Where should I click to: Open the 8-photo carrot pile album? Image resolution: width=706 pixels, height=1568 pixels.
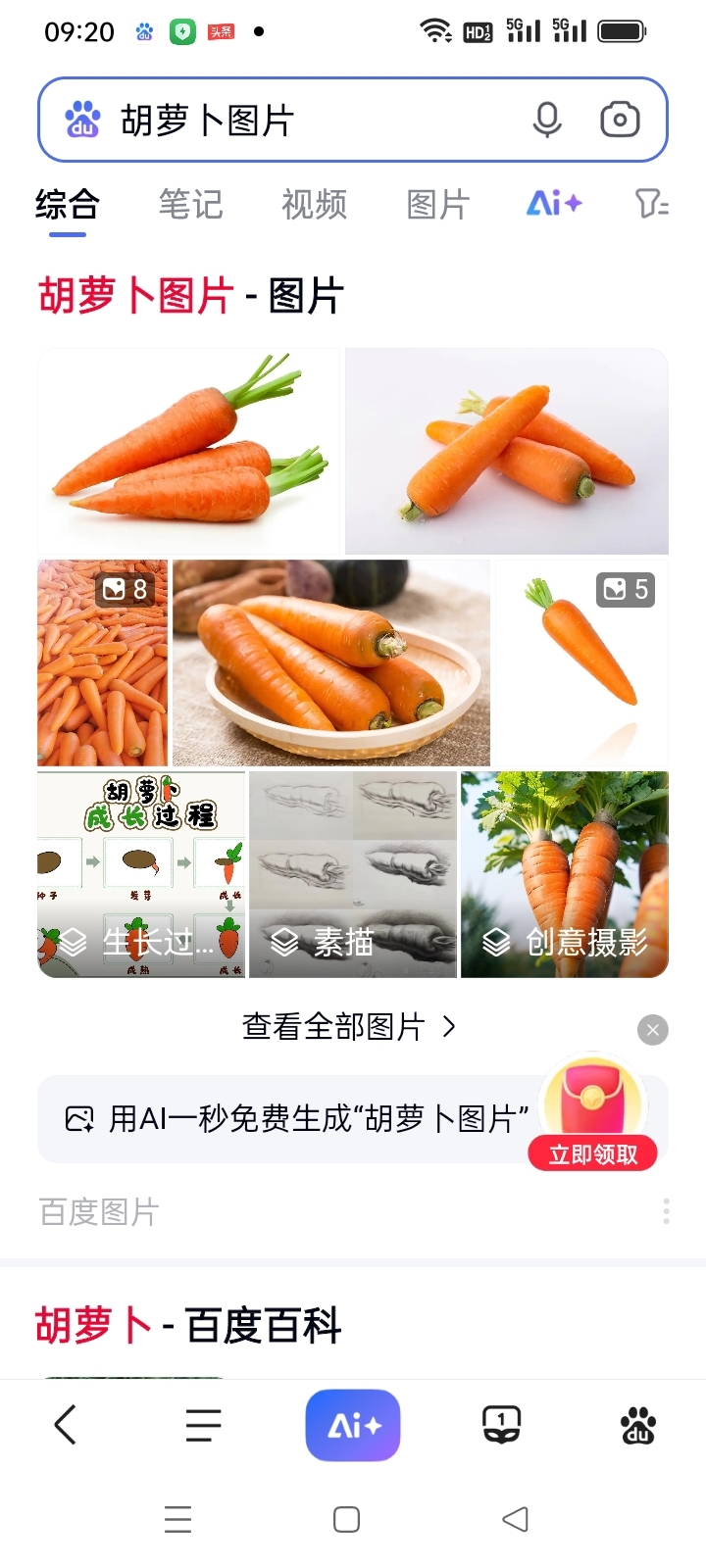102,662
